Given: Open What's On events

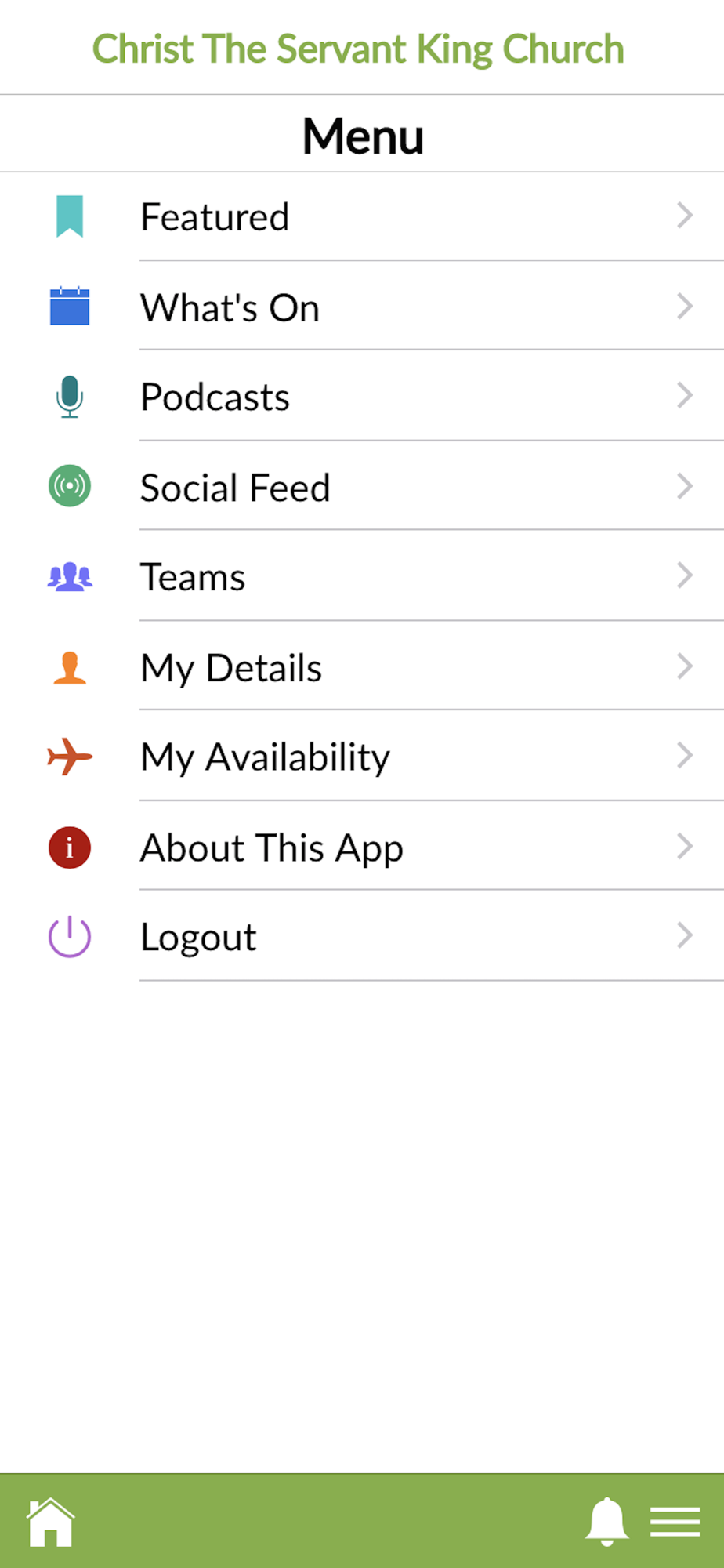Looking at the screenshot, I should (x=362, y=307).
